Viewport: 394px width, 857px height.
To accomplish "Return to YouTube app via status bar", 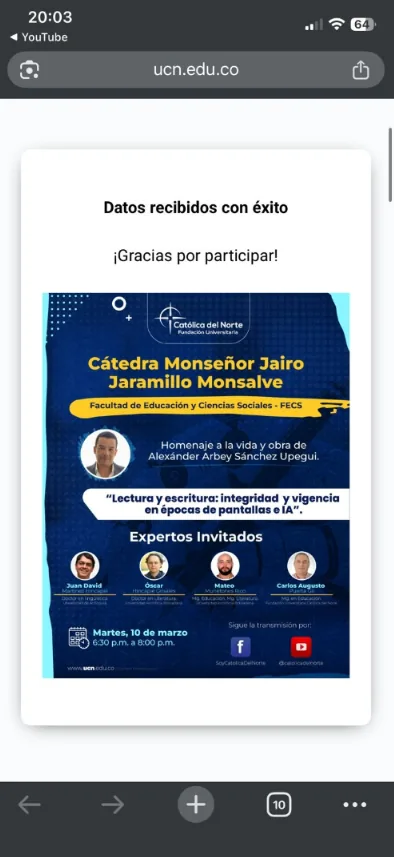I will point(39,37).
